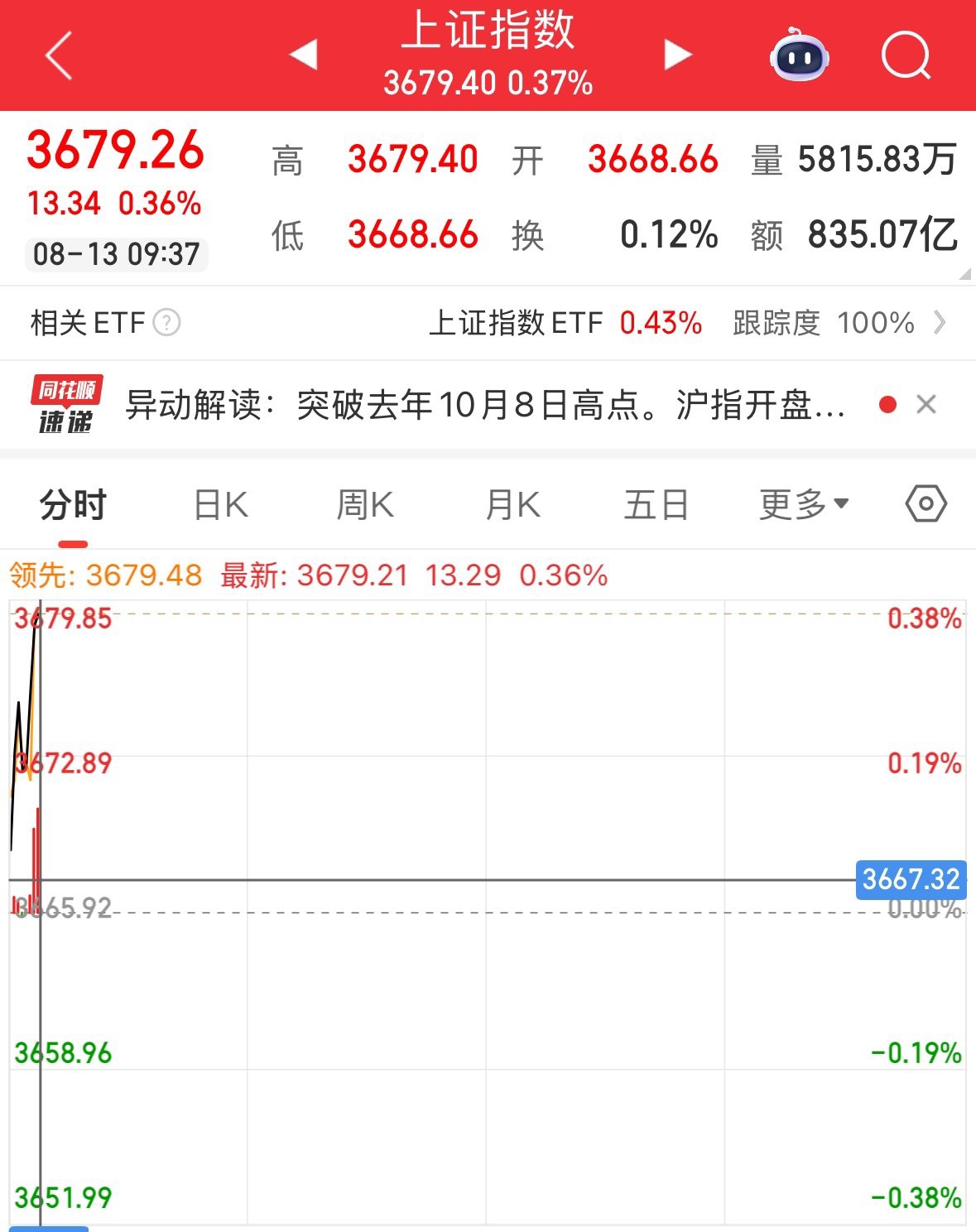
Task: Read the 异动解读 news flash
Action: (x=485, y=406)
